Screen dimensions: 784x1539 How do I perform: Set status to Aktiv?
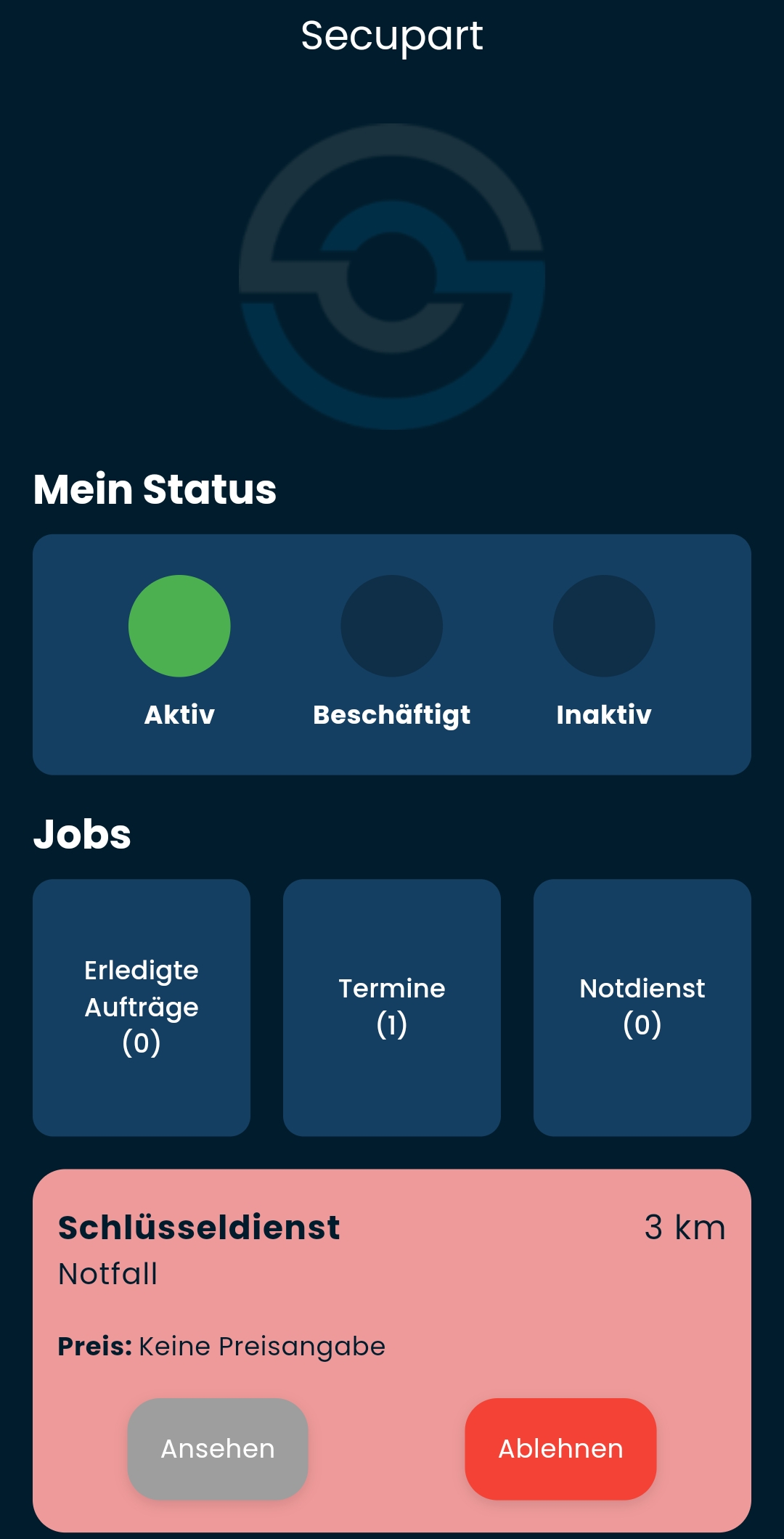pyautogui.click(x=179, y=626)
